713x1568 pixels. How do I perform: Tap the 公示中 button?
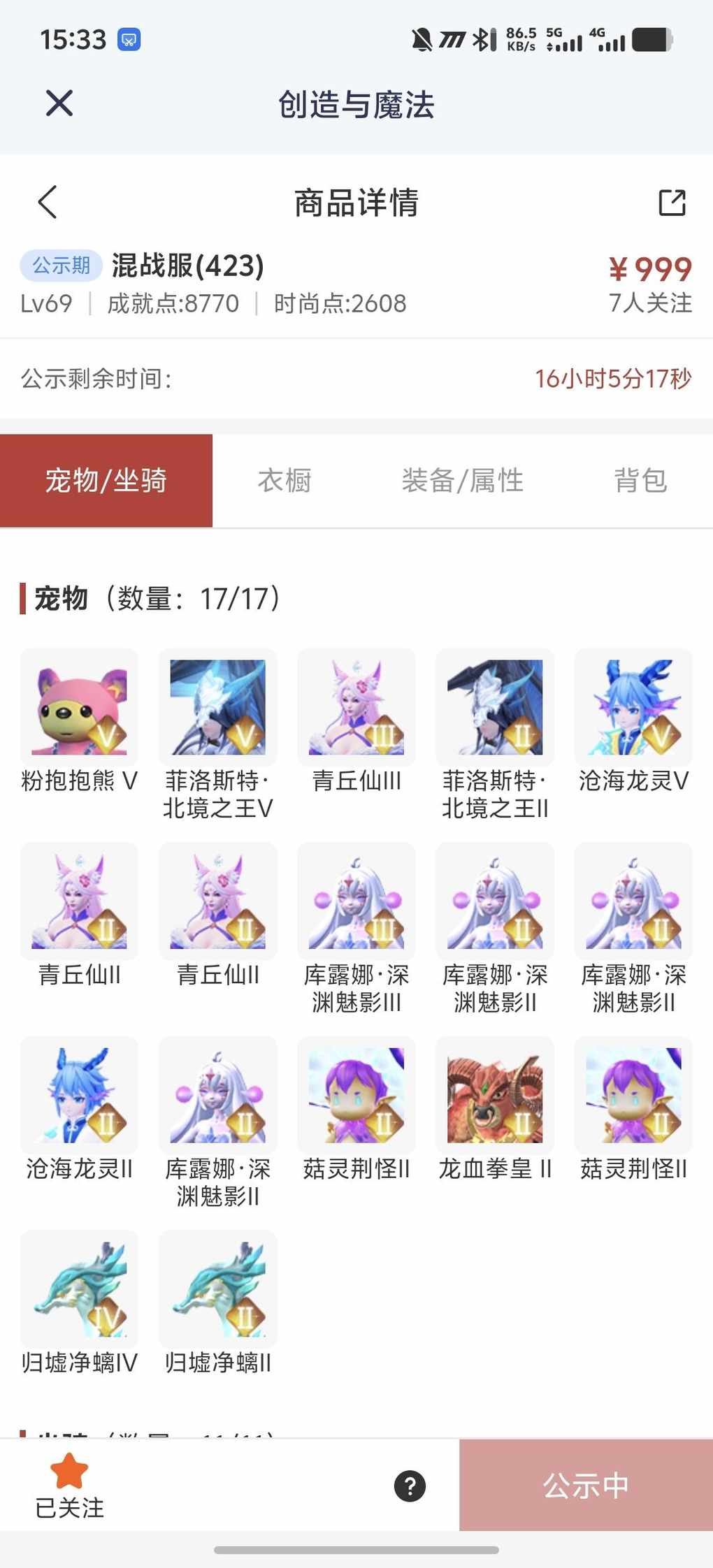pyautogui.click(x=586, y=1486)
